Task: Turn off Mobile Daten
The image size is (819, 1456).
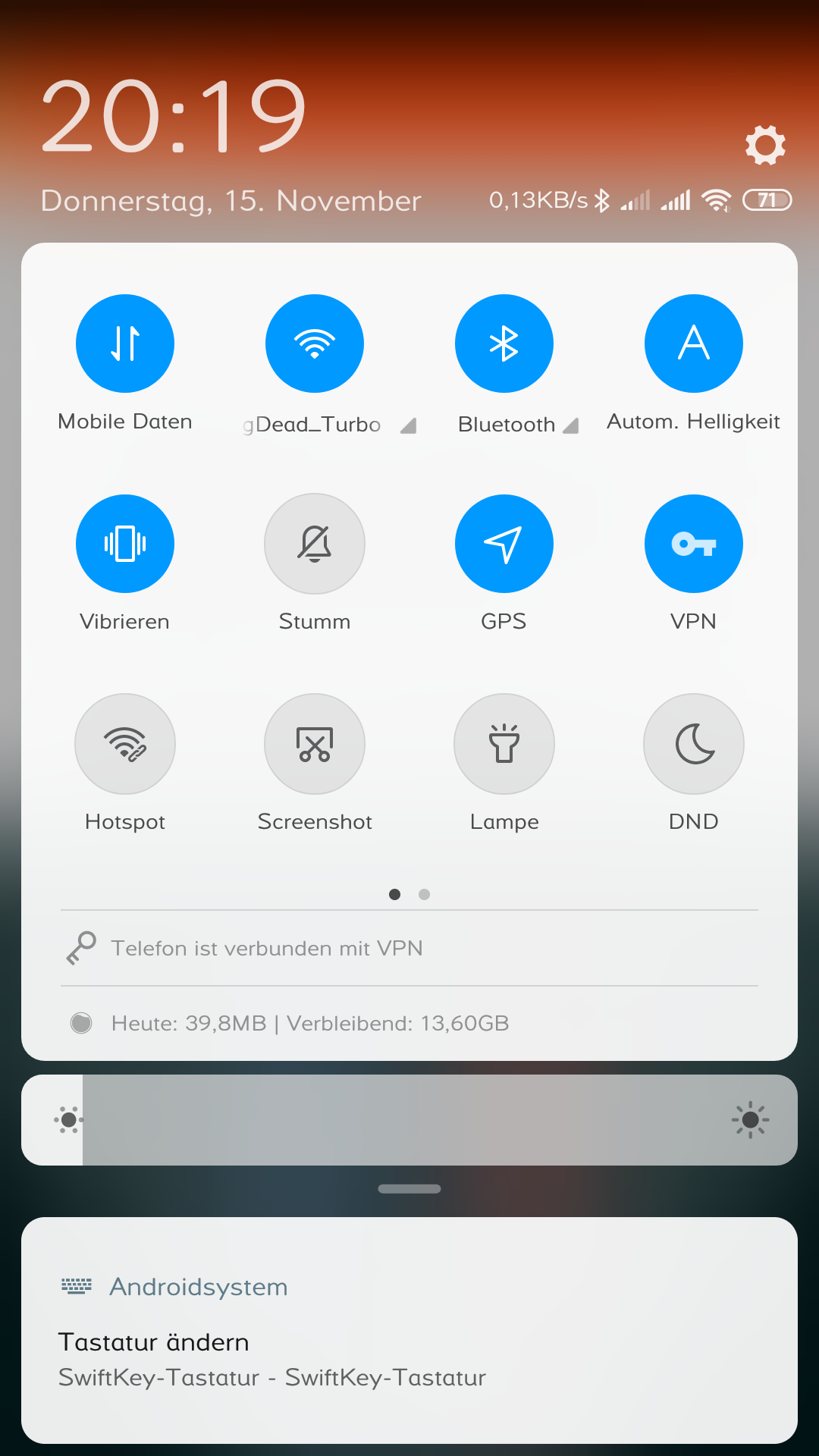Action: 125,344
